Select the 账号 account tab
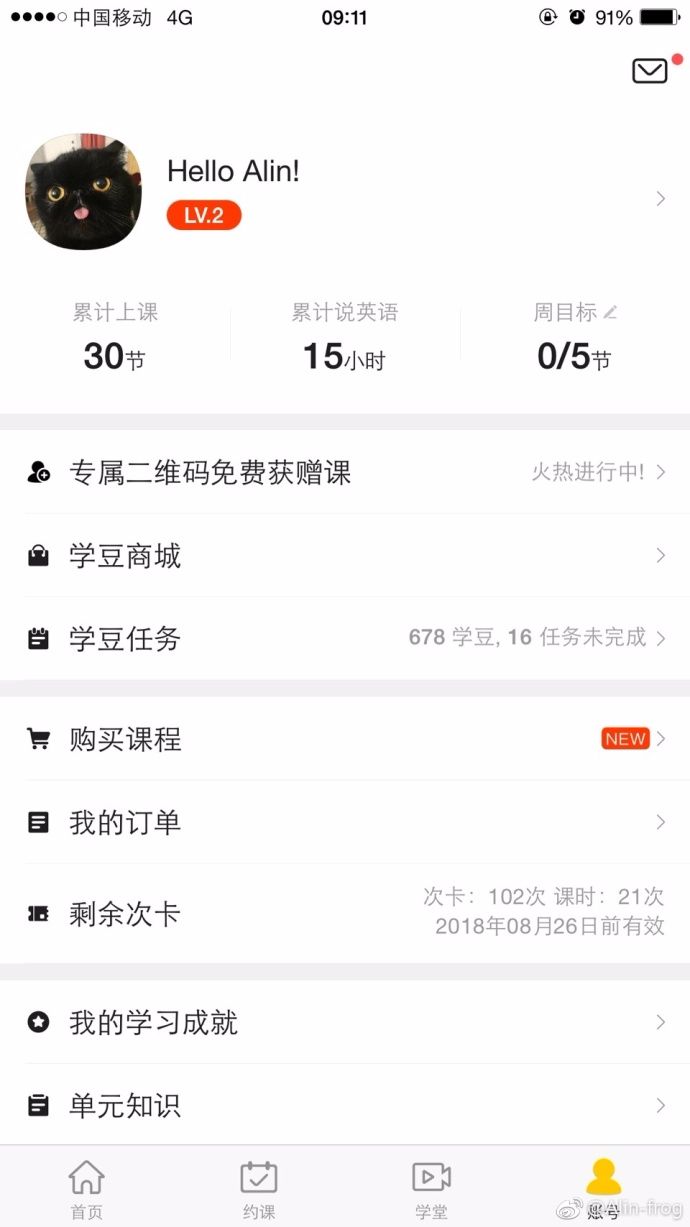 [x=603, y=1188]
